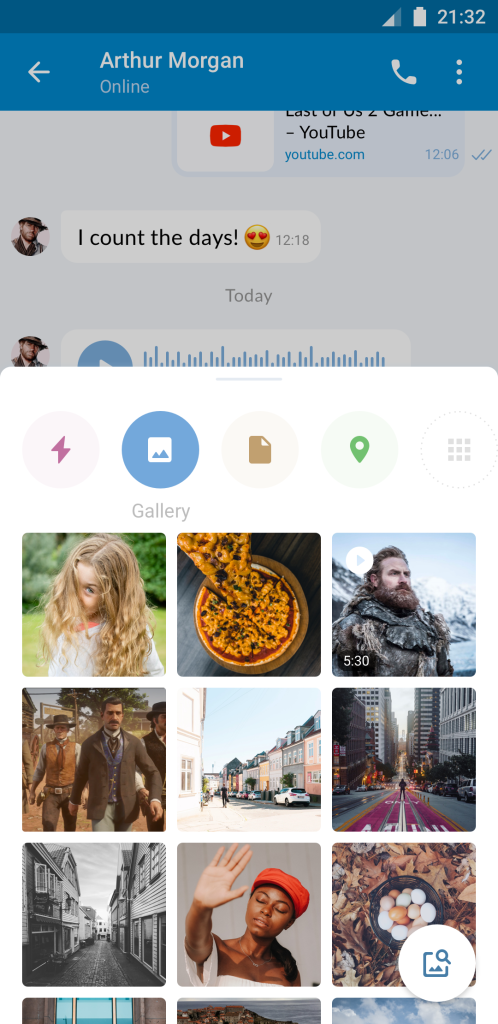Select the 5:30 video of the bearded man
The height and width of the screenshot is (1024, 498).
(x=404, y=605)
